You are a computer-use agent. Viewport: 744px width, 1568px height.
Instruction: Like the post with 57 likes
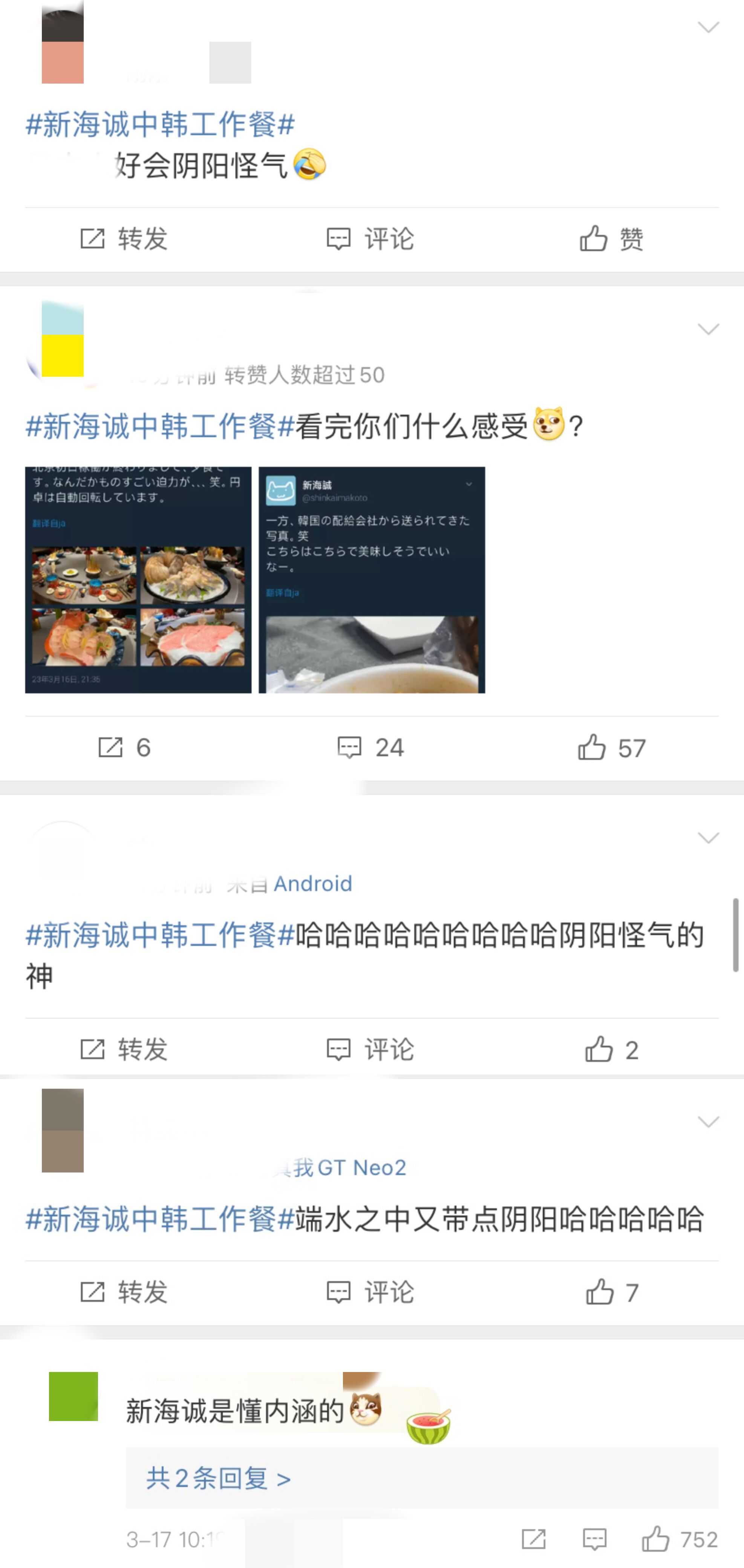coord(611,747)
